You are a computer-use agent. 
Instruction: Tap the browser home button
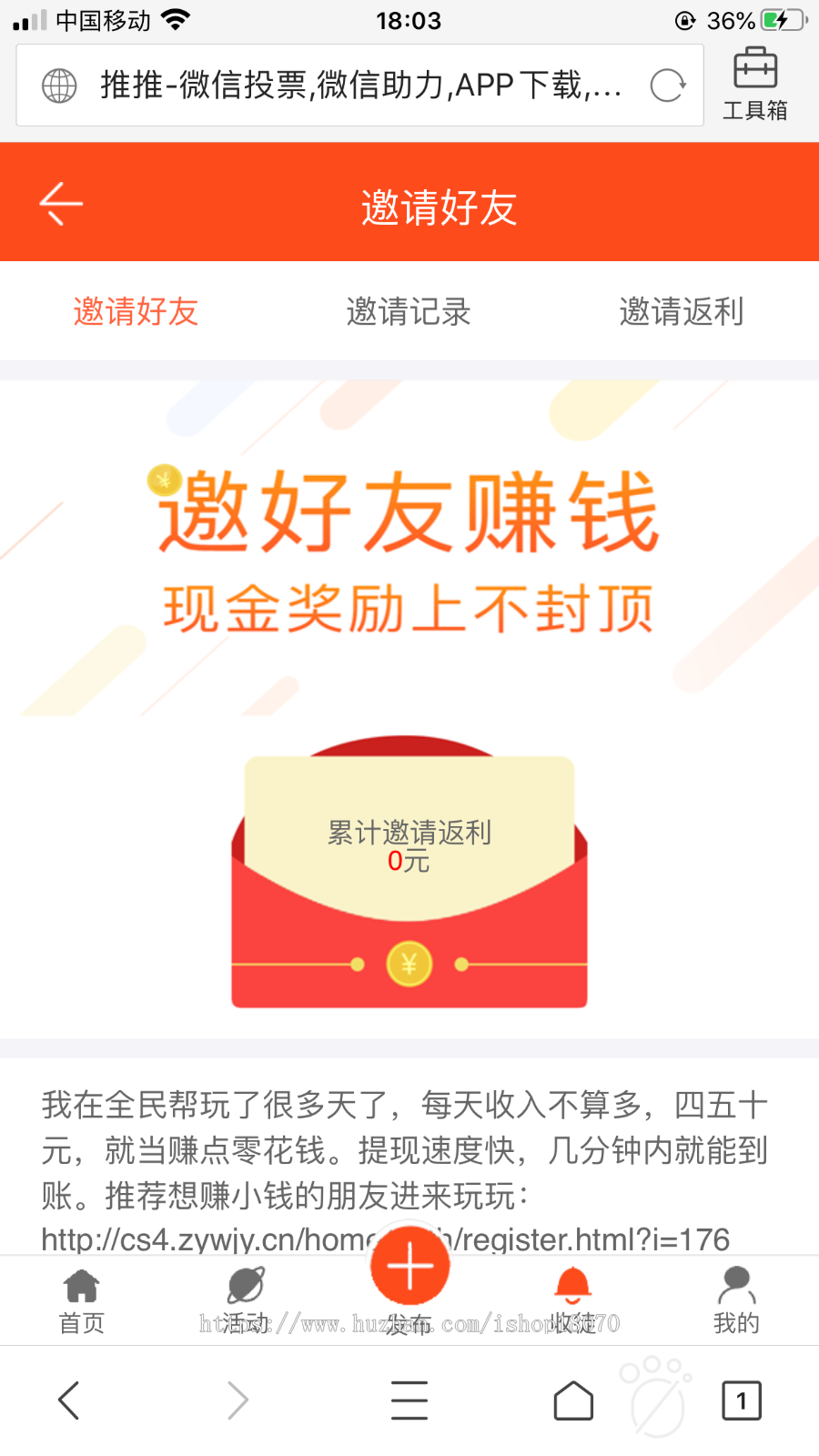571,1400
